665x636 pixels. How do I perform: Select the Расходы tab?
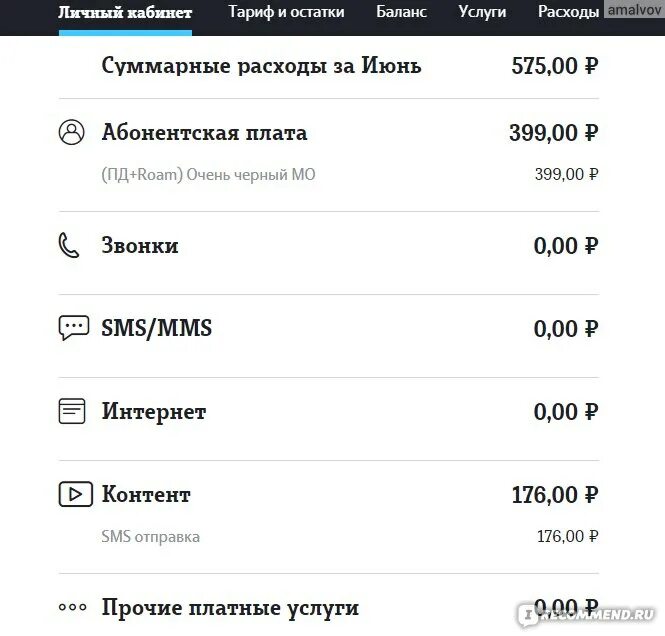click(568, 12)
